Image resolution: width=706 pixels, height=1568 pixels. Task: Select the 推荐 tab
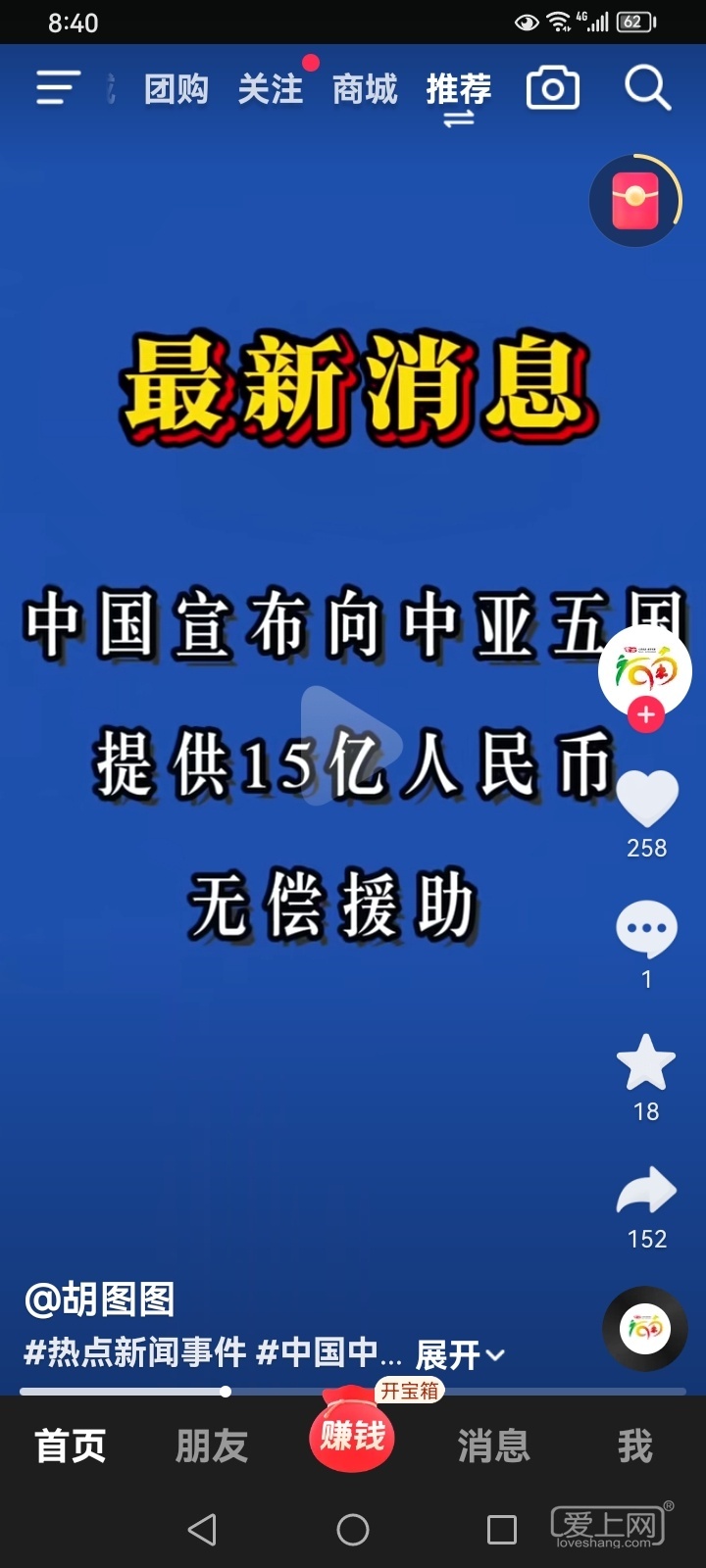pyautogui.click(x=459, y=89)
